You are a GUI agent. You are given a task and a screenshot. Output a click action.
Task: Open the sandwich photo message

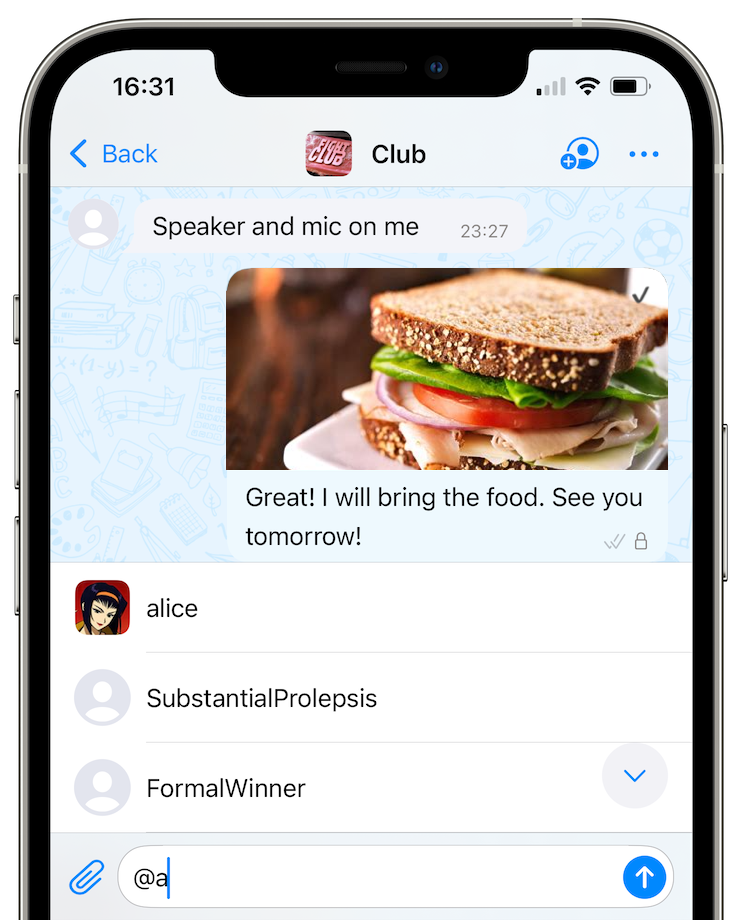447,368
